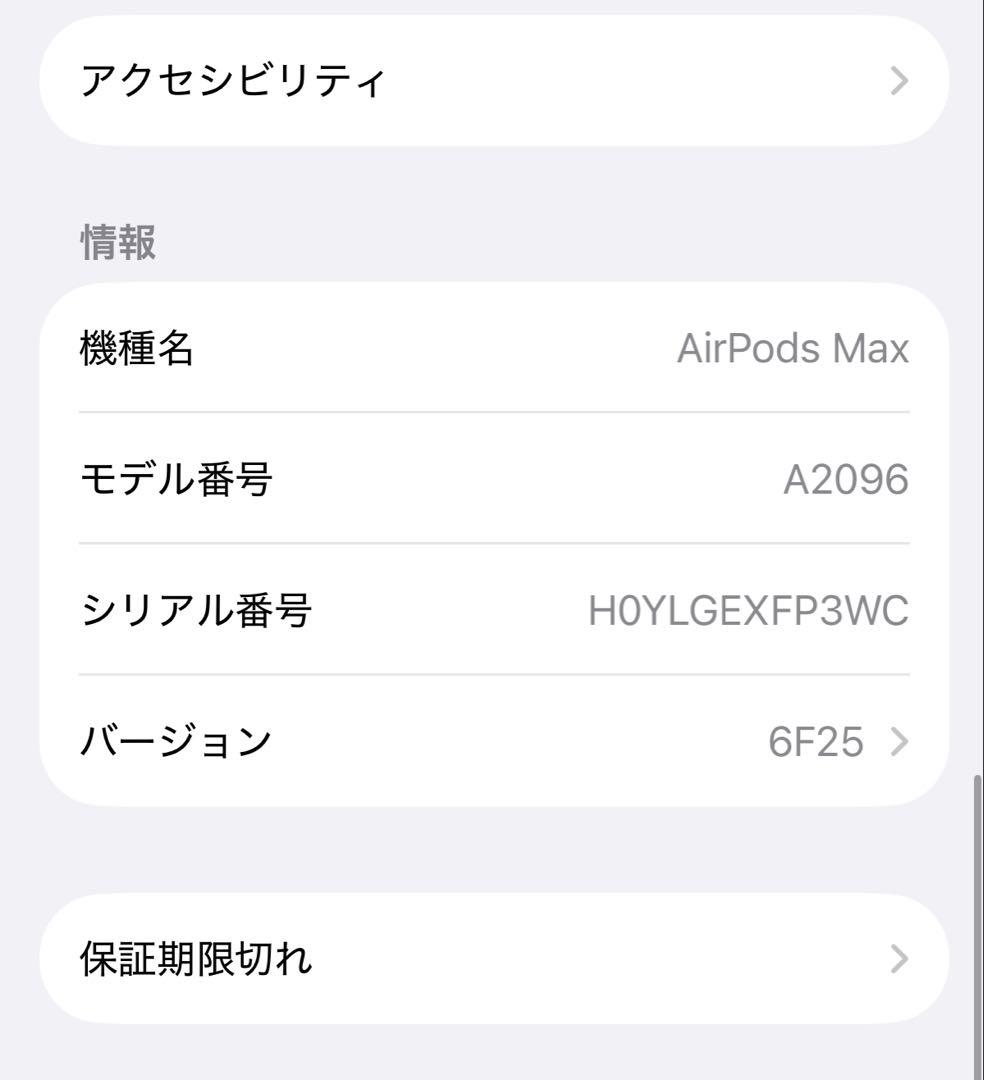Tap the アクセシビリティ chevron arrow
Screen dimensions: 984x1080
click(x=898, y=80)
